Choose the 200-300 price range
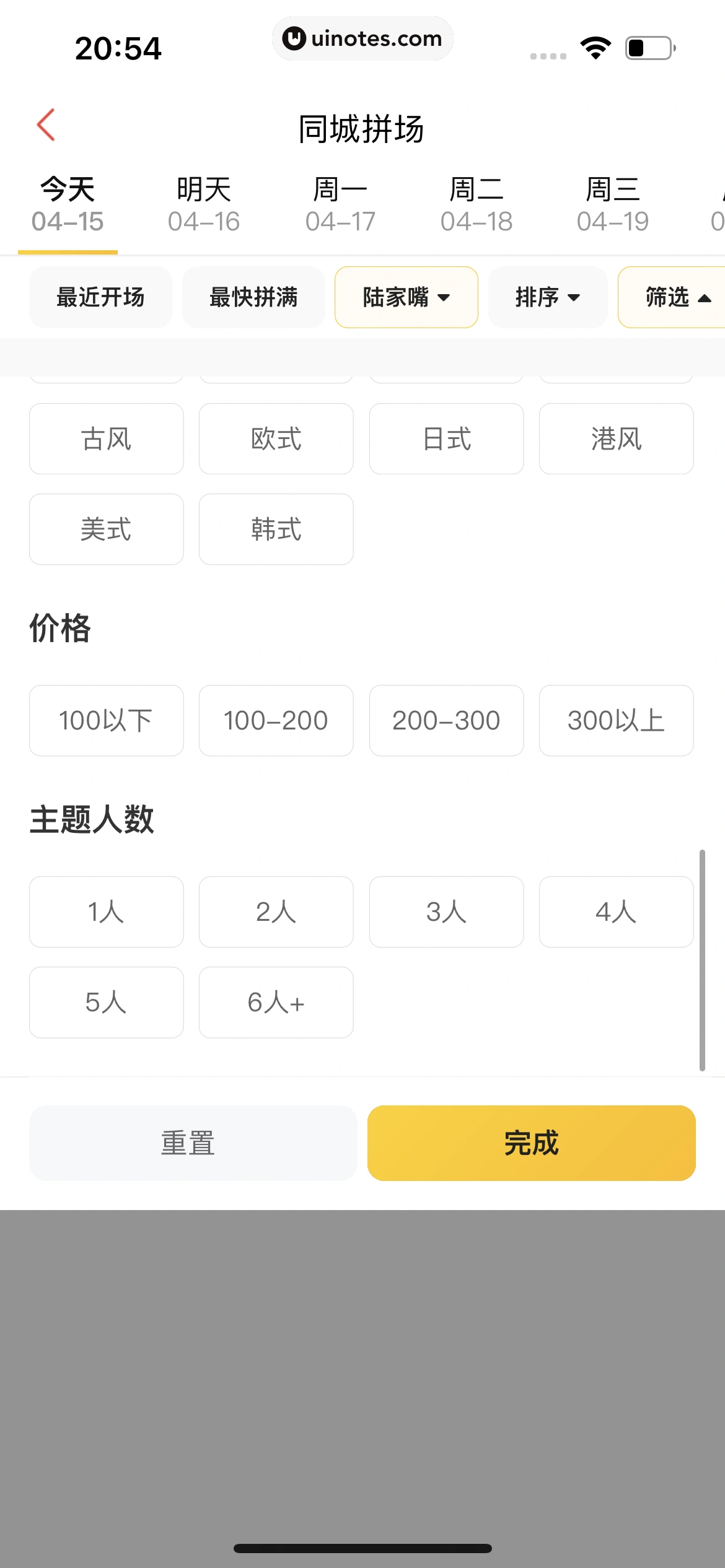 pos(446,721)
